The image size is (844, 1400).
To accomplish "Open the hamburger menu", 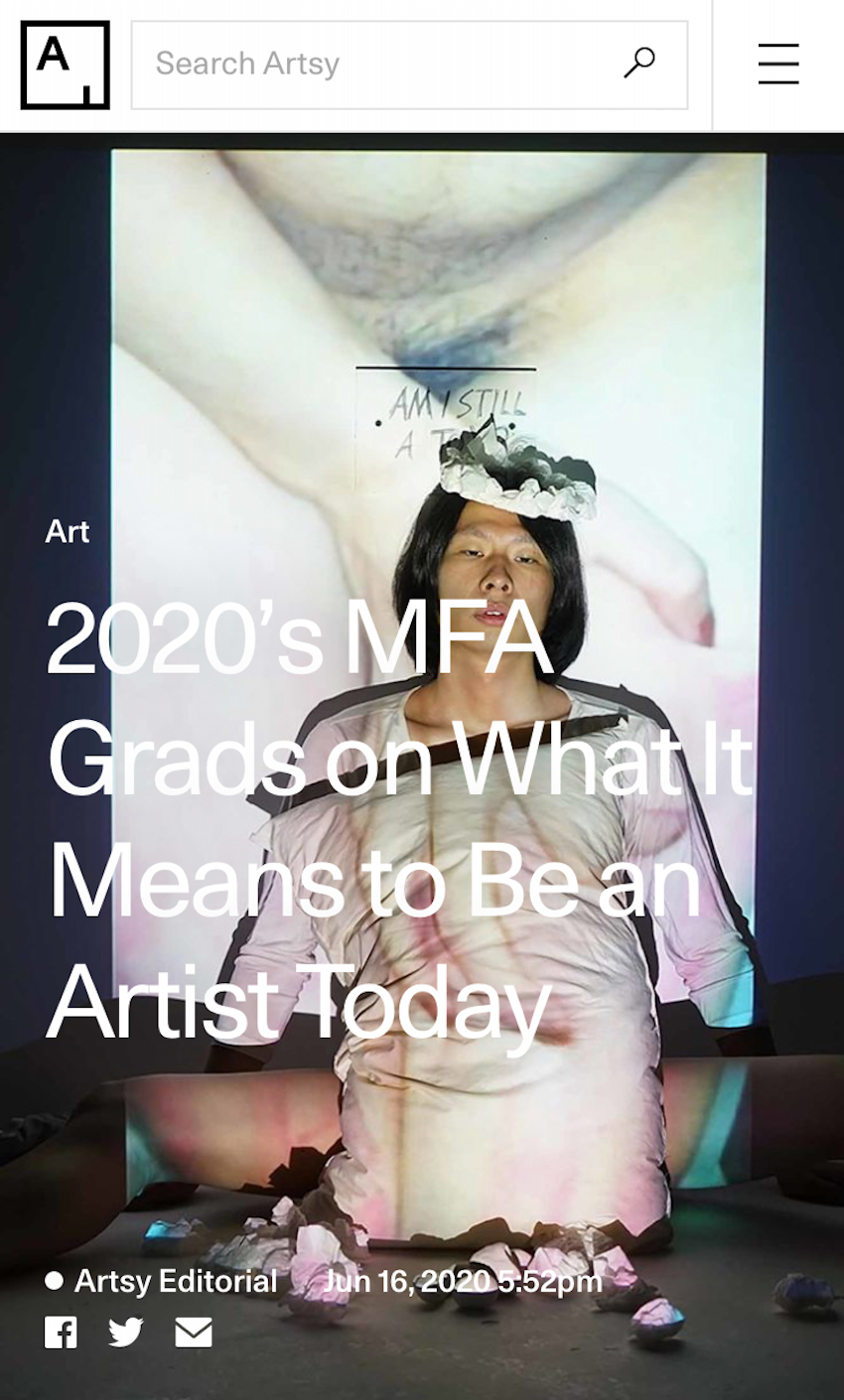I will 777,65.
